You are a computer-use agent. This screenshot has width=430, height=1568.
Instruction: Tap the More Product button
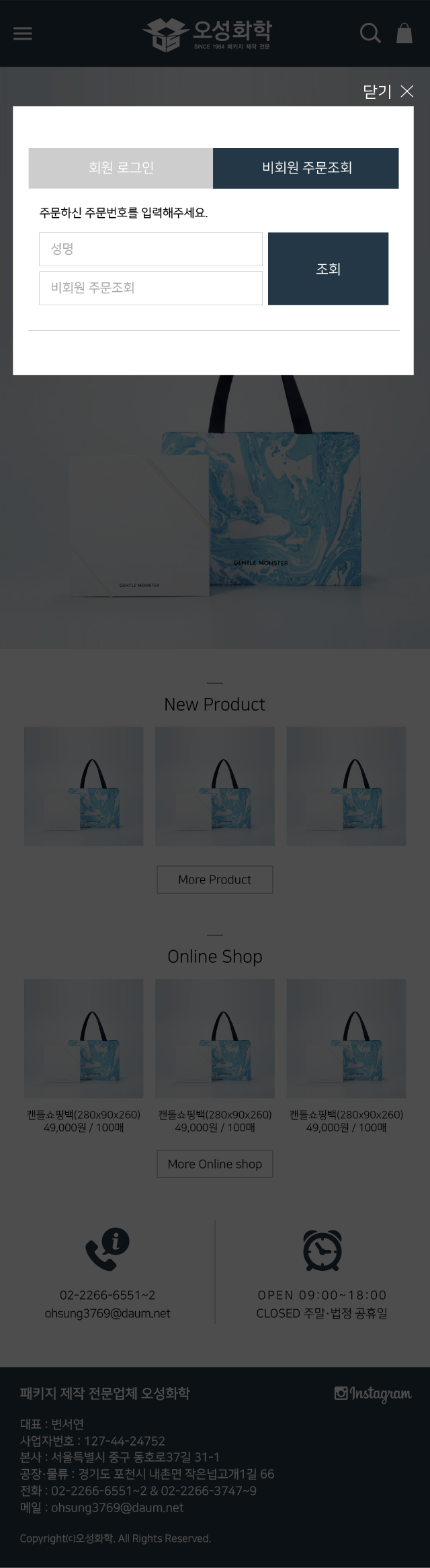tap(215, 879)
